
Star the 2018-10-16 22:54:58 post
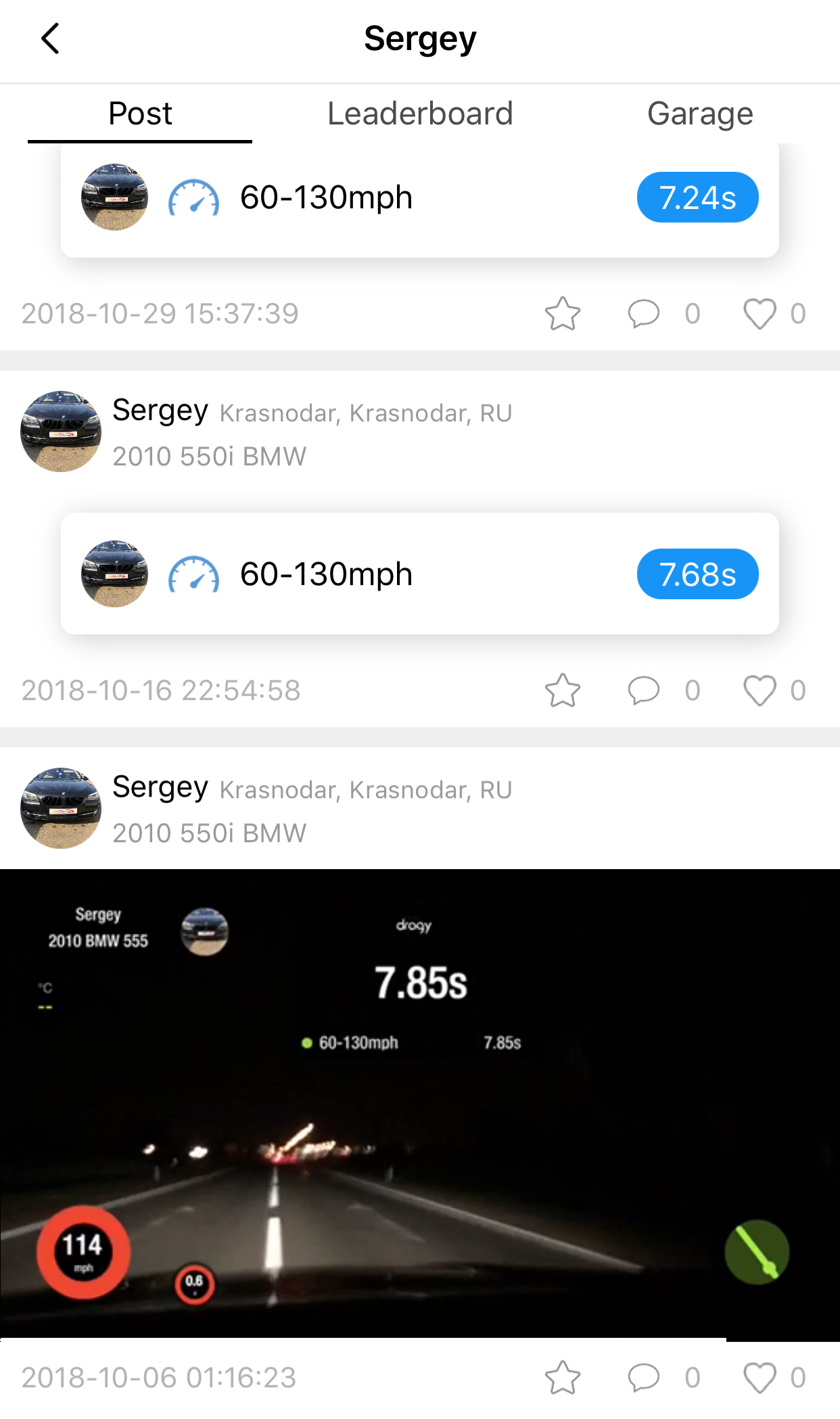click(x=562, y=691)
